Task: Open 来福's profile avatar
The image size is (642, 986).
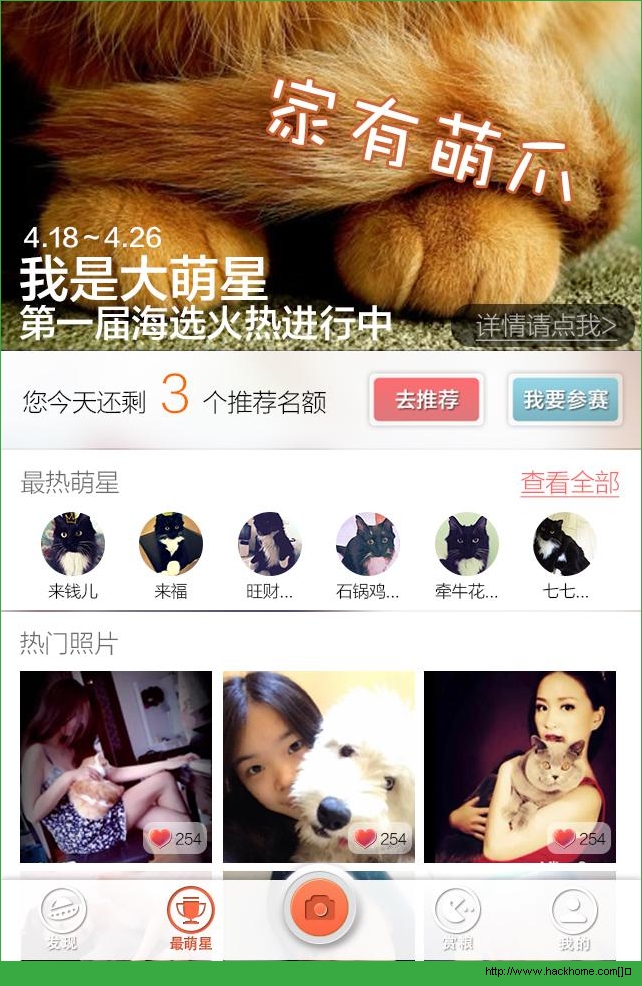Action: pos(171,544)
